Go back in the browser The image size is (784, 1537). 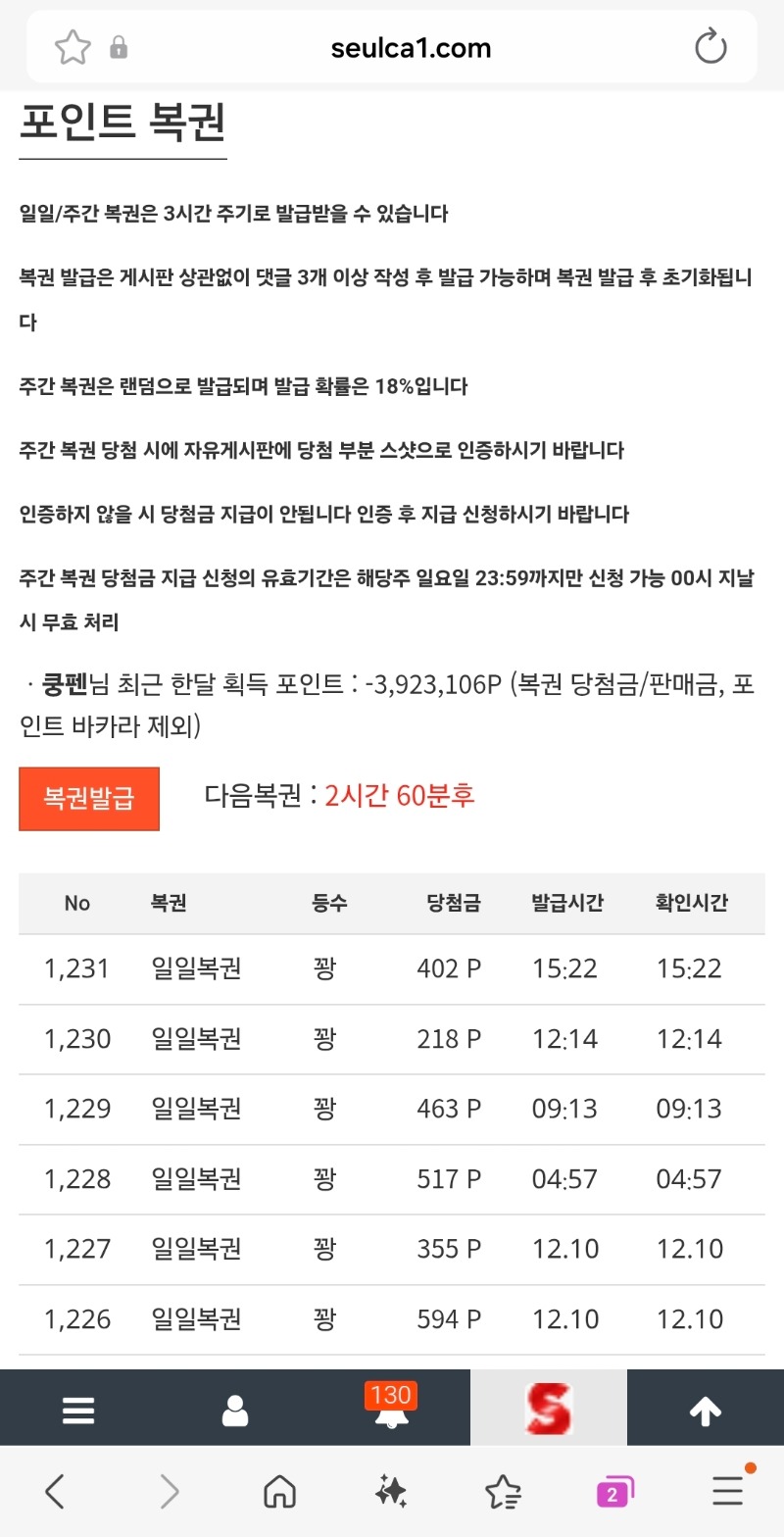point(56,1492)
